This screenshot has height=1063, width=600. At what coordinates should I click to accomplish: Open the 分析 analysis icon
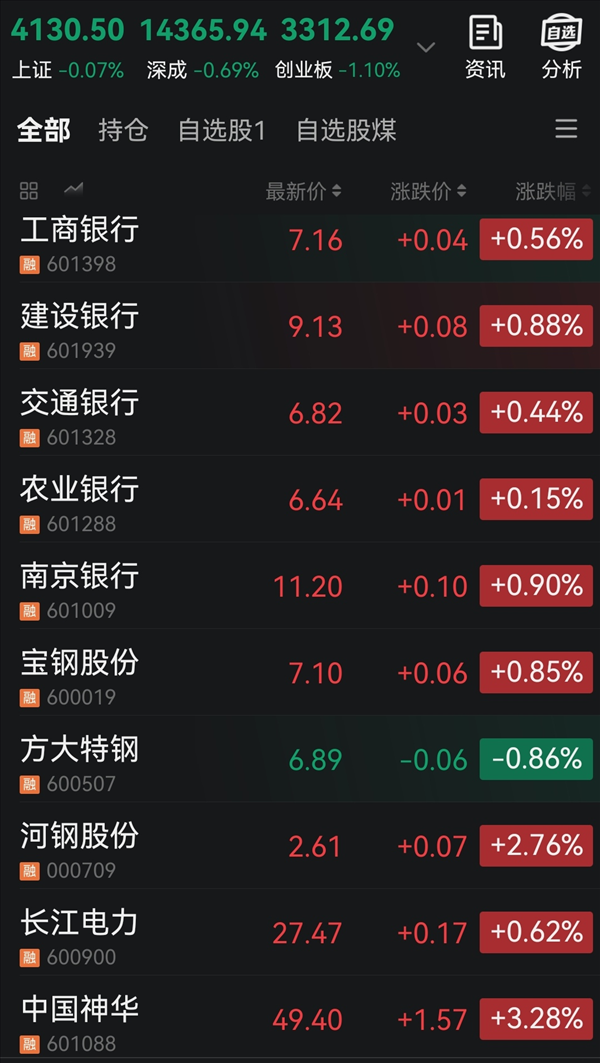(x=561, y=46)
